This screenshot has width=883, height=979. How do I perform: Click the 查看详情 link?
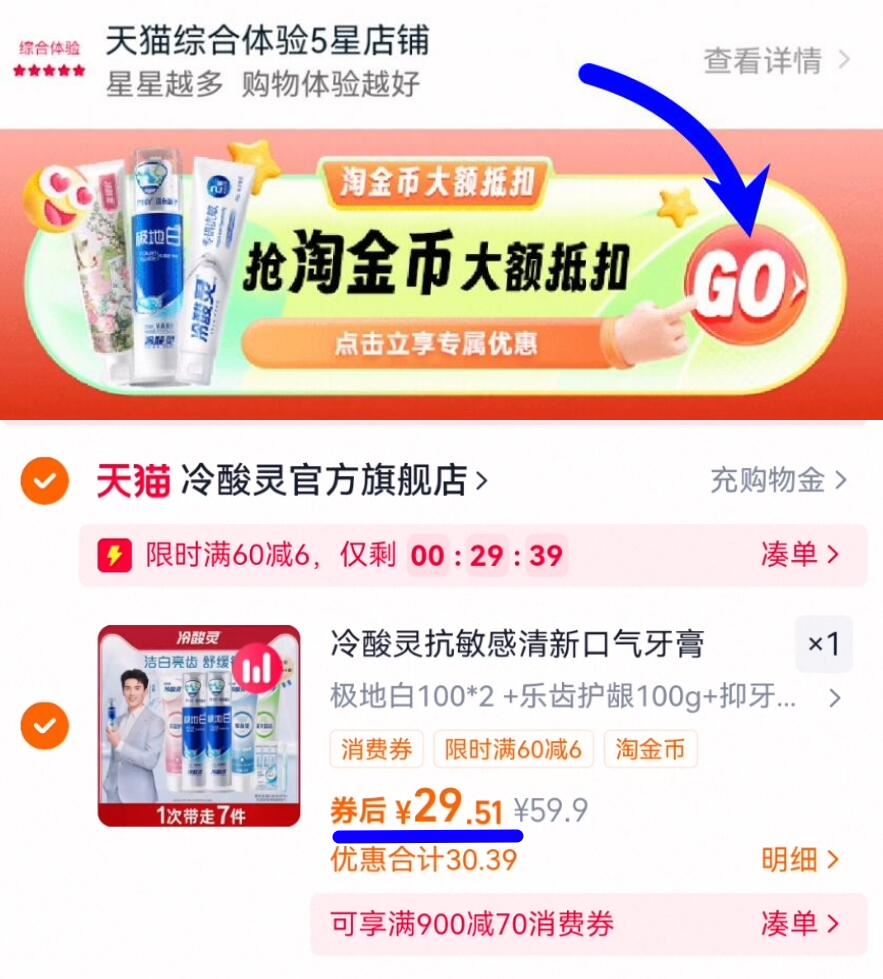(x=762, y=60)
